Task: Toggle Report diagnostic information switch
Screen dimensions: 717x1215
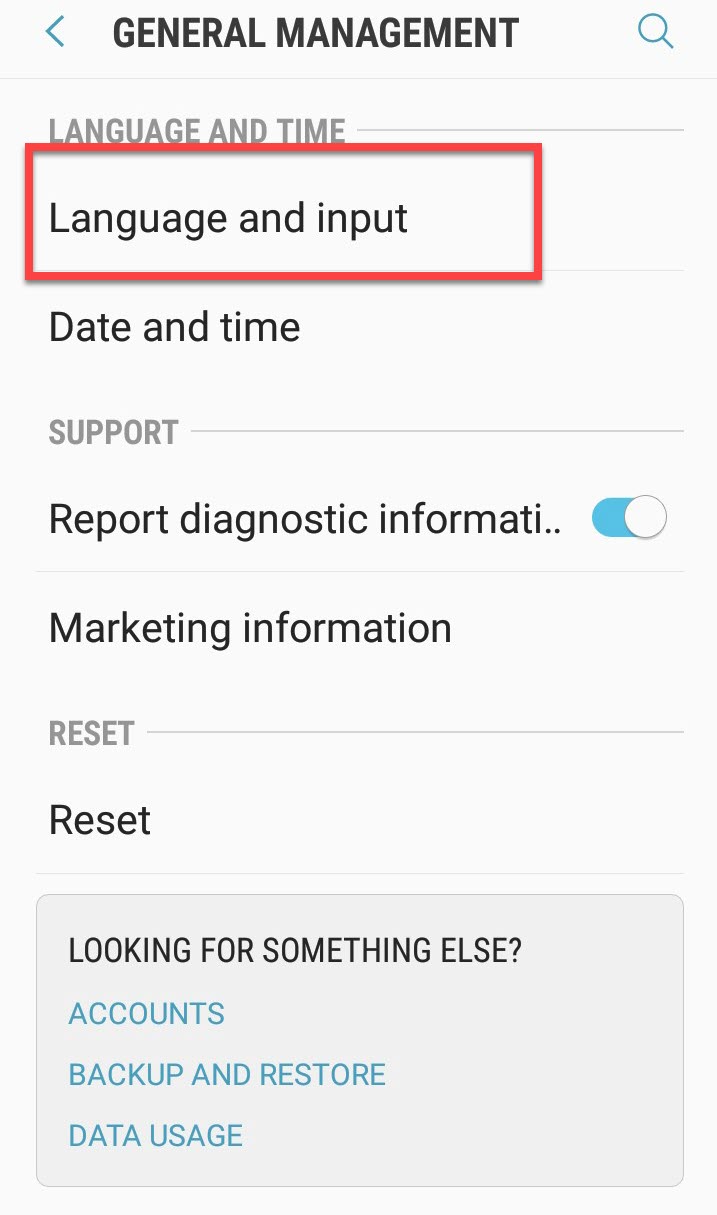Action: (x=629, y=518)
